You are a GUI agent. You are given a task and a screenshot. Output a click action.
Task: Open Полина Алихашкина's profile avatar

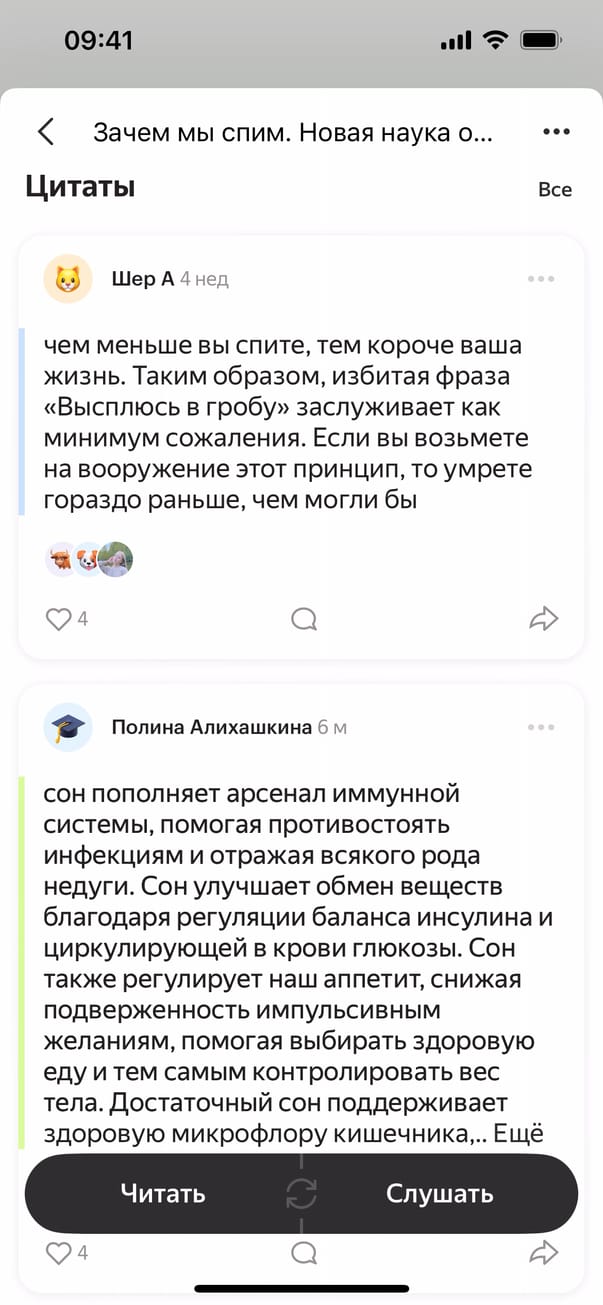(x=68, y=727)
